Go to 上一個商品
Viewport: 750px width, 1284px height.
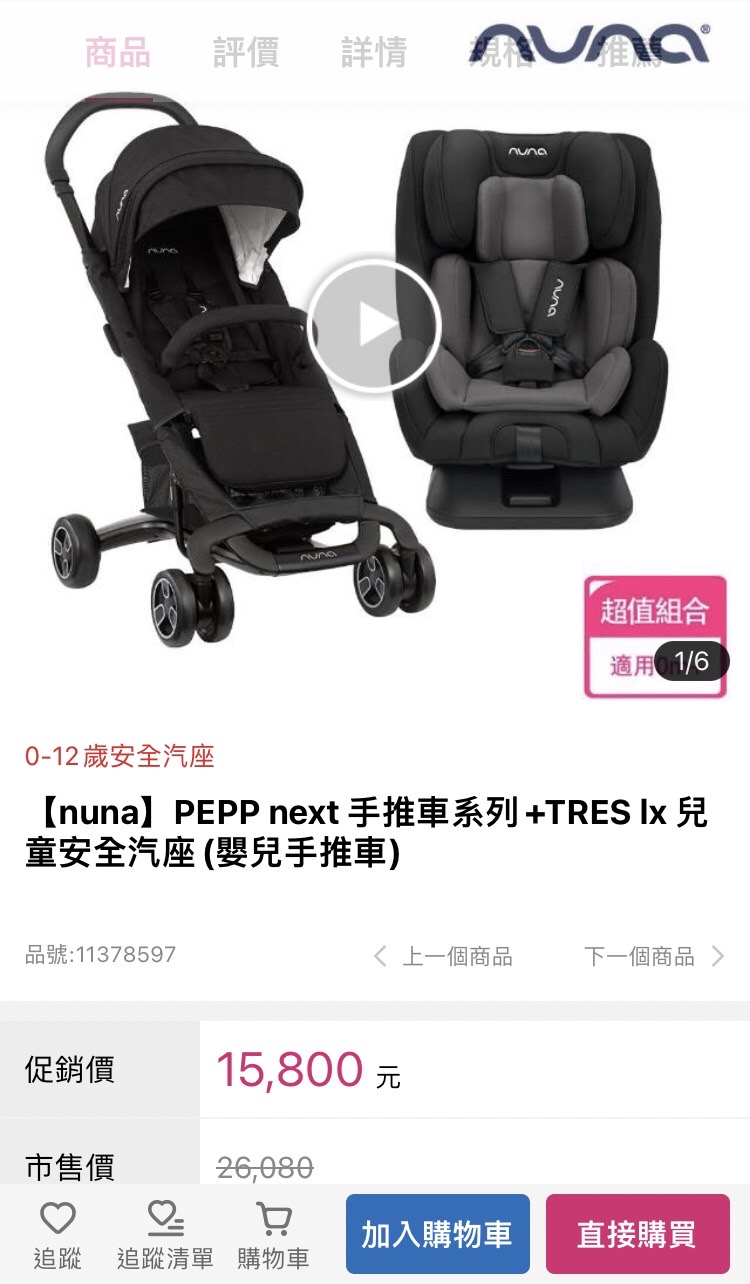[443, 957]
